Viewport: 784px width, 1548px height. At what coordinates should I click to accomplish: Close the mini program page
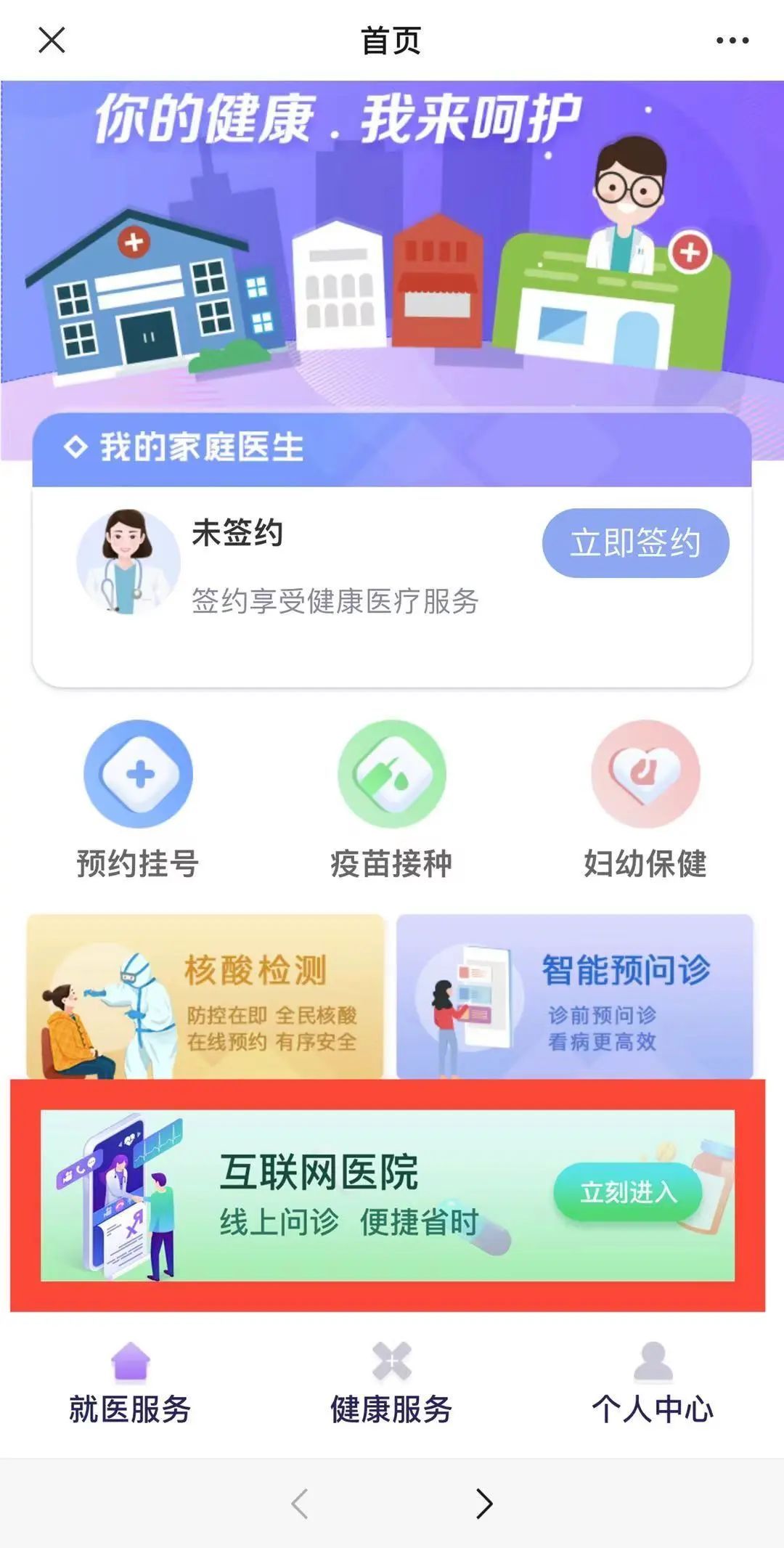52,40
